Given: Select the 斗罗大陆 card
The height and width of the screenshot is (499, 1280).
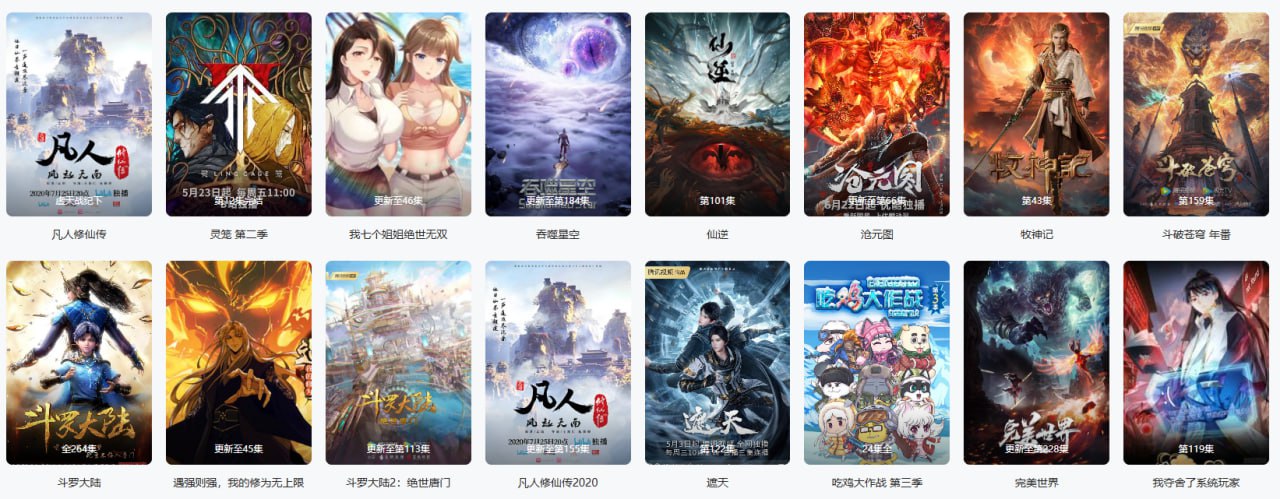Looking at the screenshot, I should click(x=79, y=362).
